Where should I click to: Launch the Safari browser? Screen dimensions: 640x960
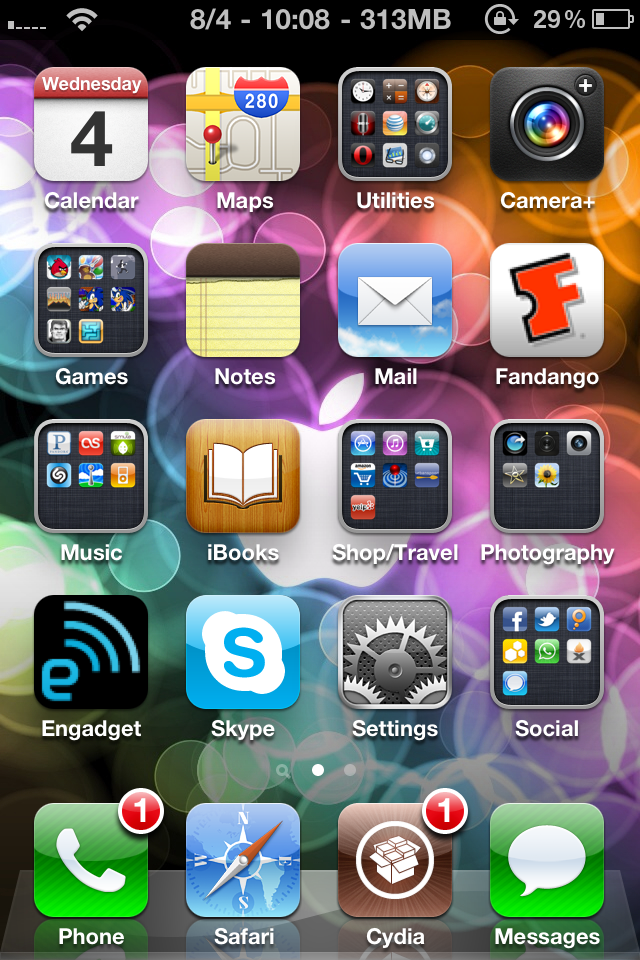click(243, 861)
